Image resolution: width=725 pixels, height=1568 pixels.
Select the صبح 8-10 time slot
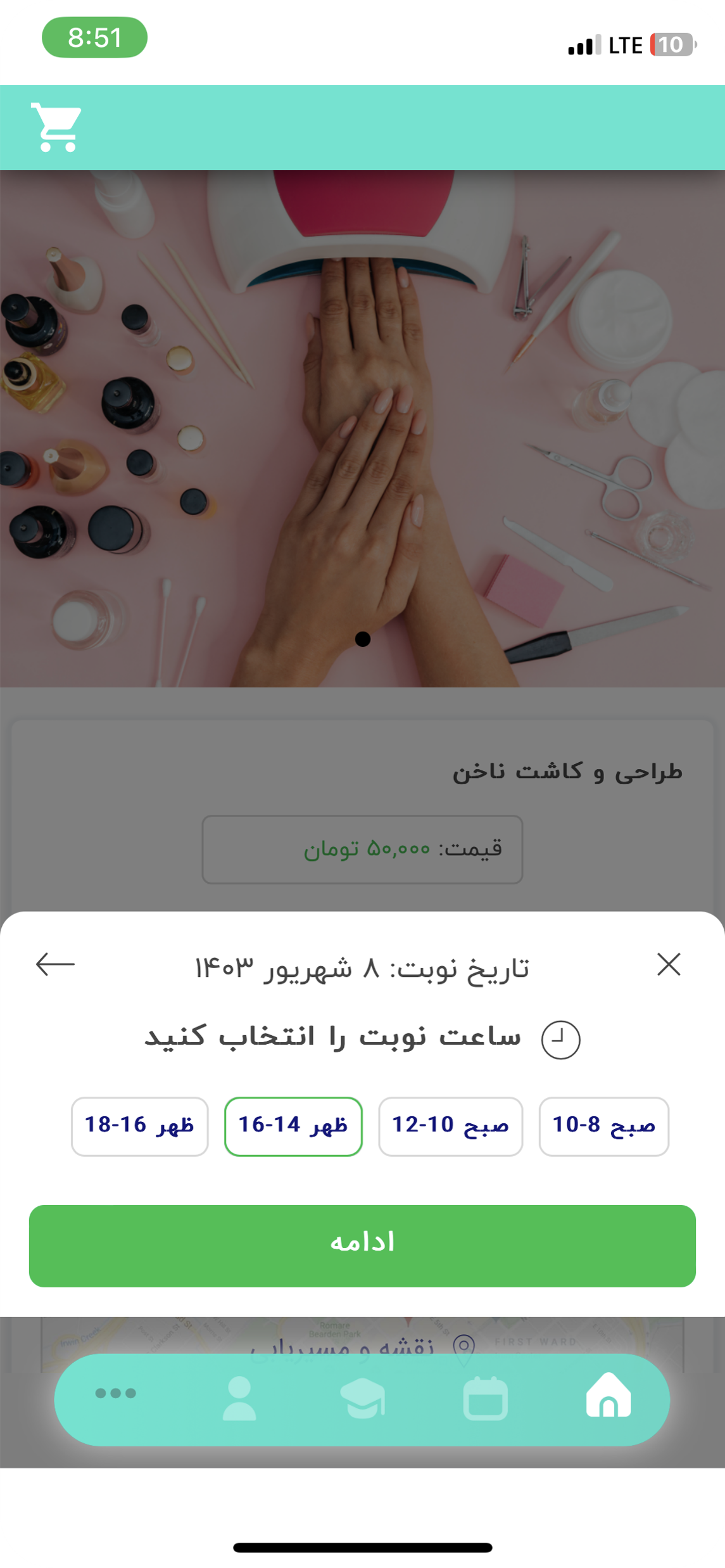click(603, 1126)
